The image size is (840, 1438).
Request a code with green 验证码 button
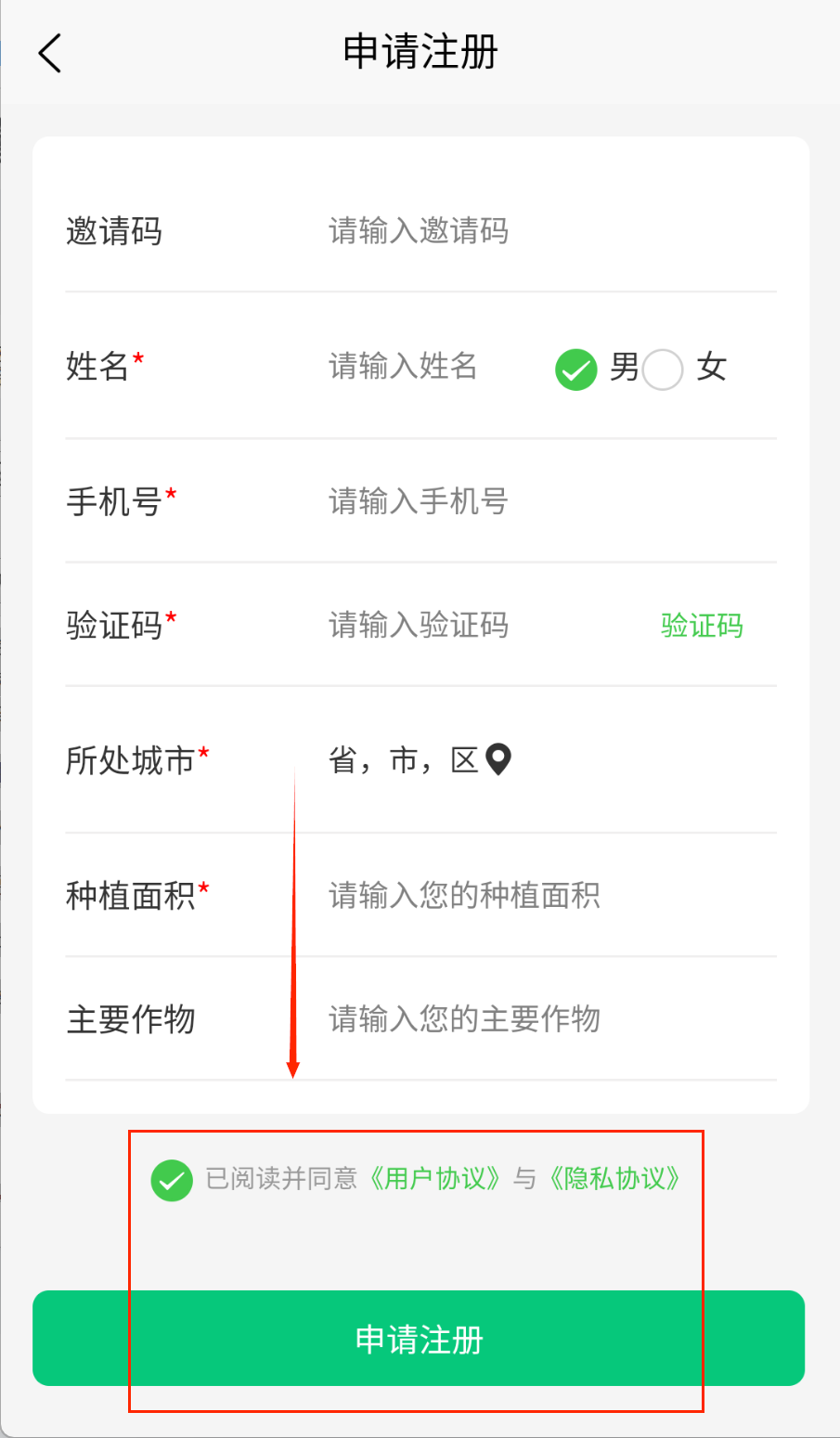click(702, 626)
